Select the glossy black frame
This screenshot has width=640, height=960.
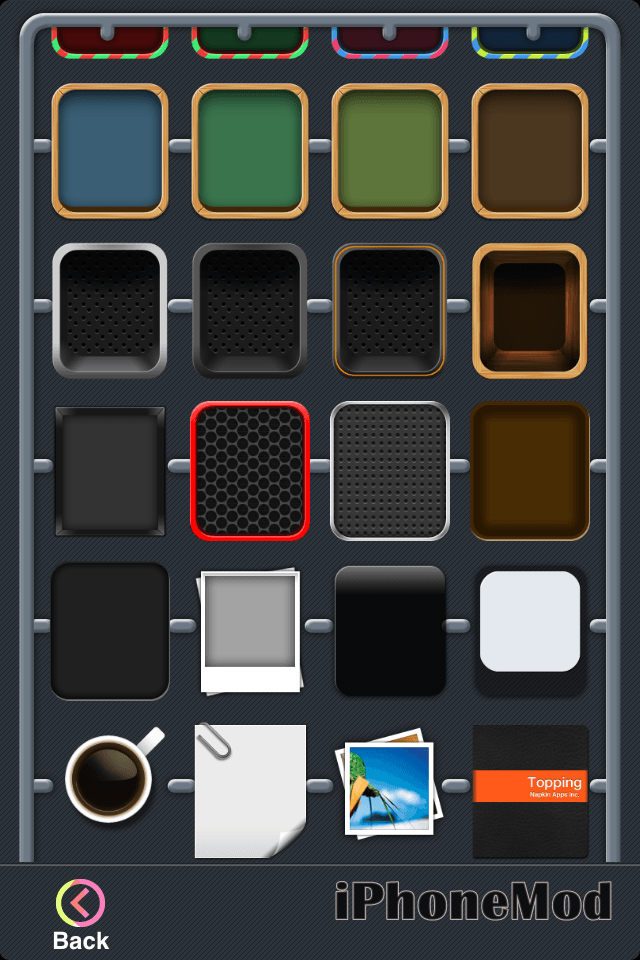click(x=390, y=630)
